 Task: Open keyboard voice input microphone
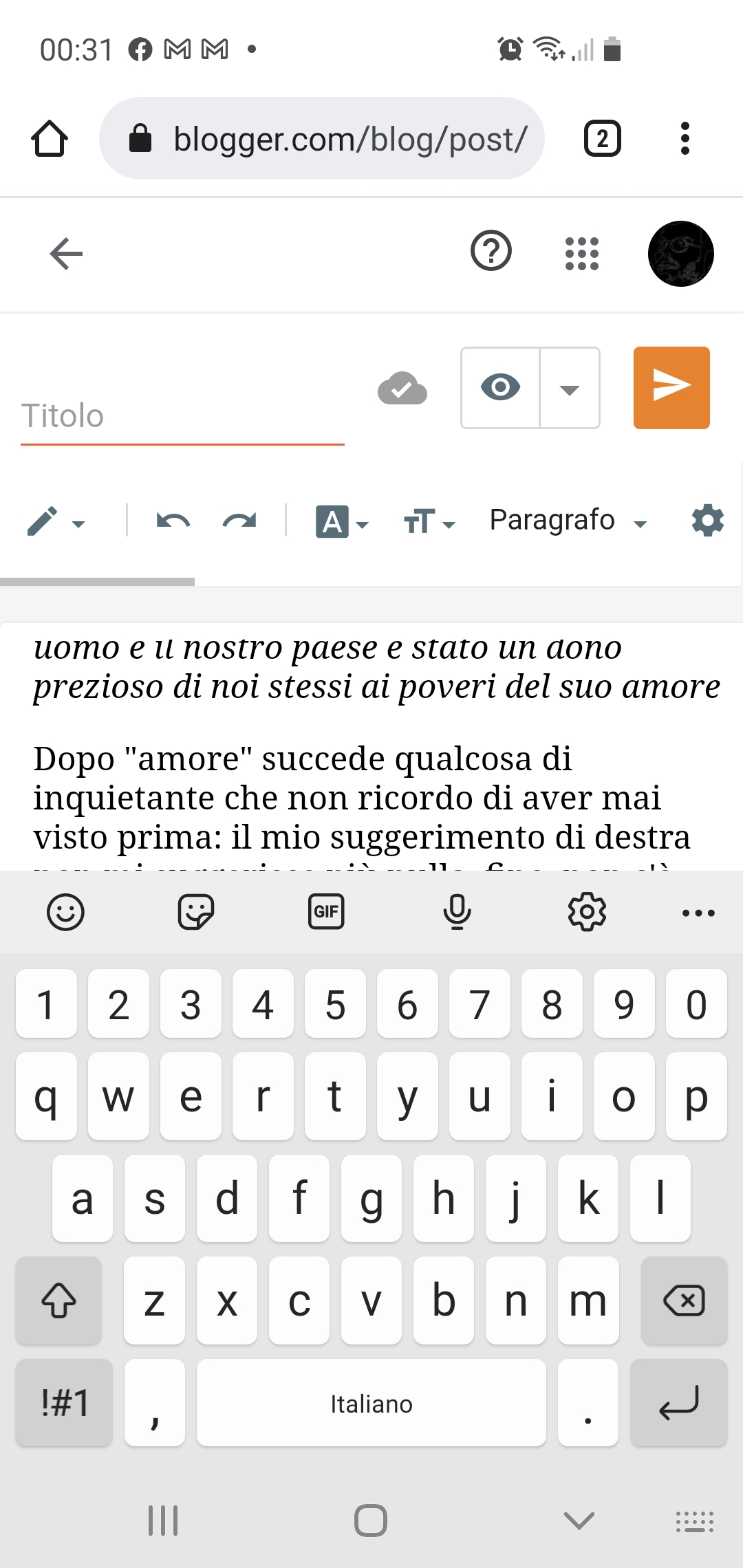(x=457, y=913)
